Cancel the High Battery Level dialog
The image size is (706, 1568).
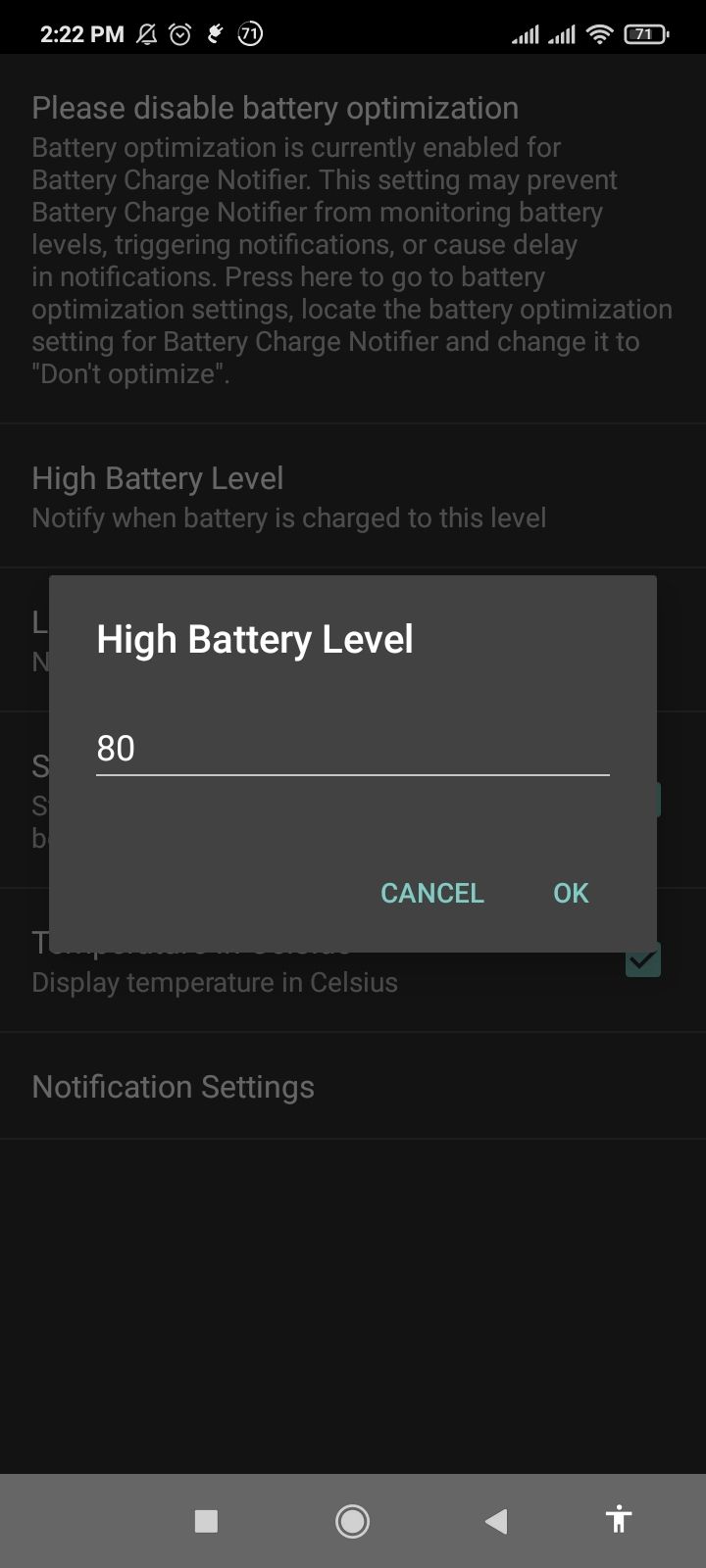click(432, 893)
